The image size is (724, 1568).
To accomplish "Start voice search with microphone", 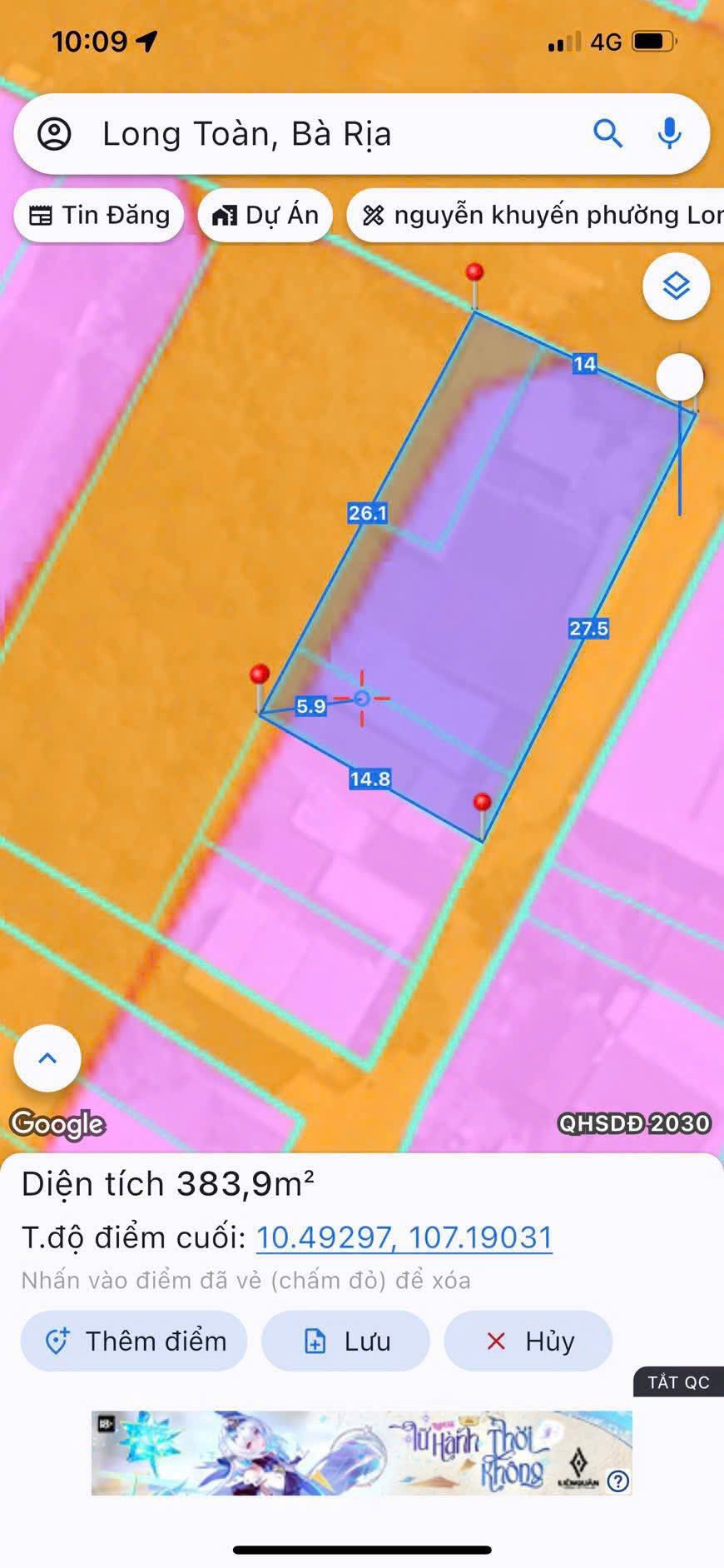I will pos(669,133).
